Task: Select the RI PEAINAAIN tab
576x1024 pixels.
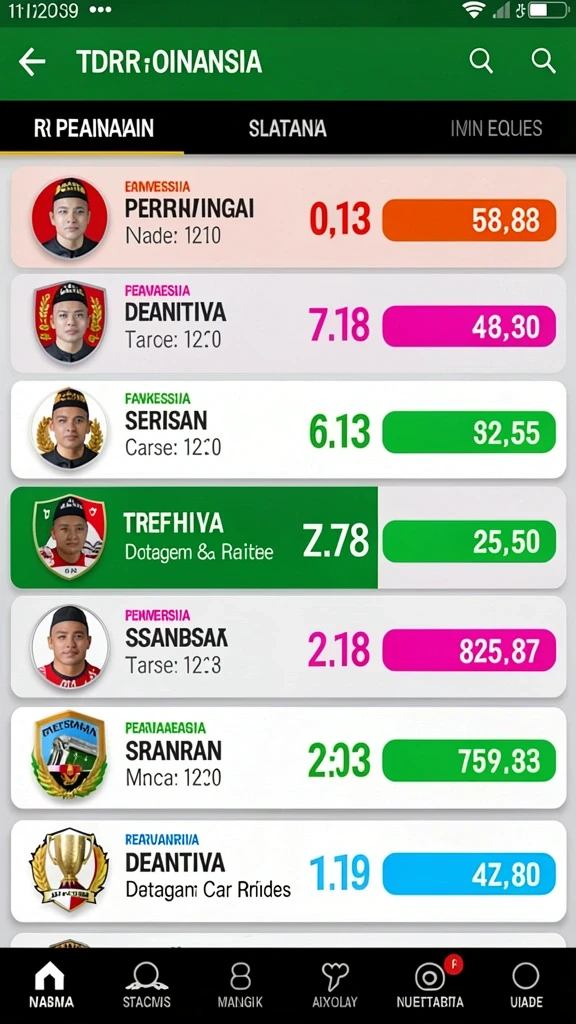Action: 93,128
